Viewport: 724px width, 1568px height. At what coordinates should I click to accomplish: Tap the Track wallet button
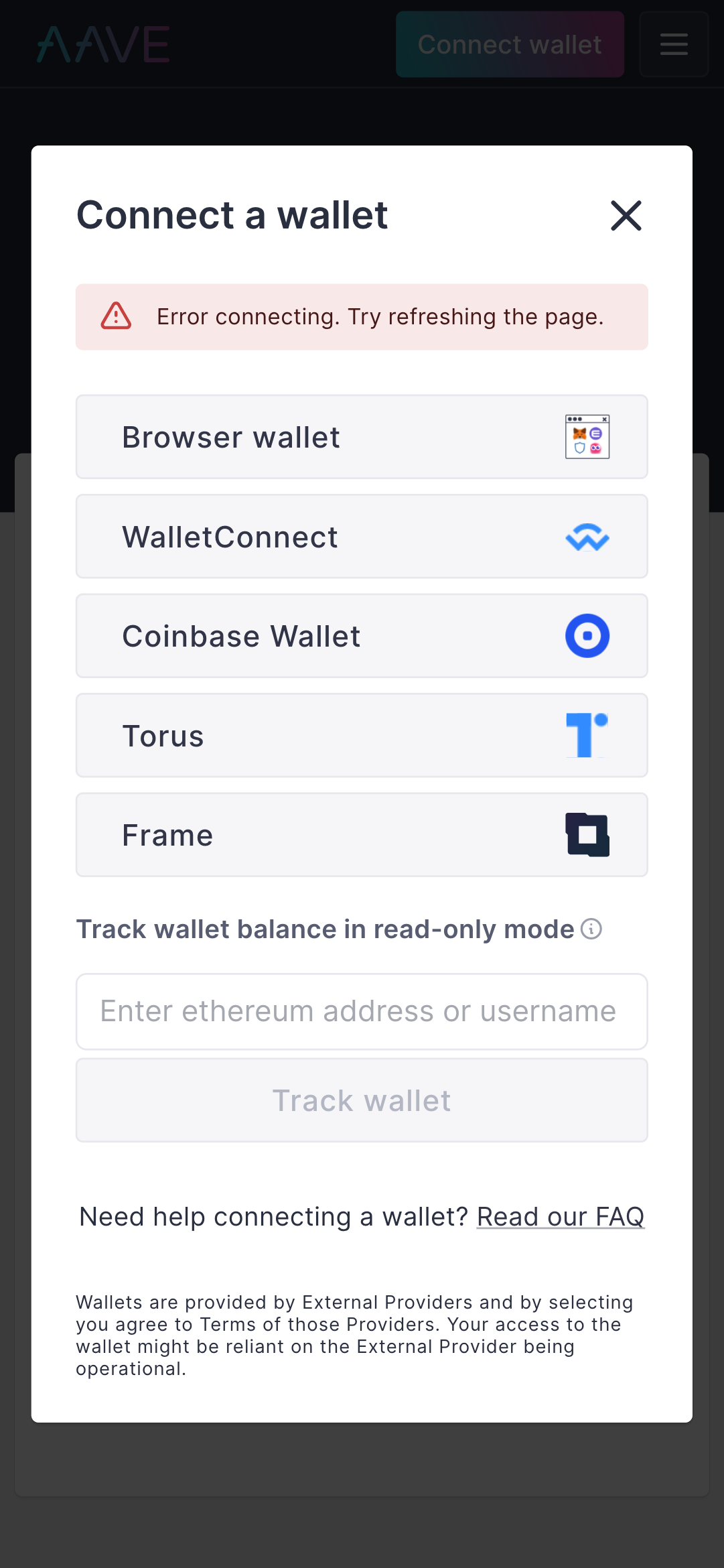[362, 1100]
